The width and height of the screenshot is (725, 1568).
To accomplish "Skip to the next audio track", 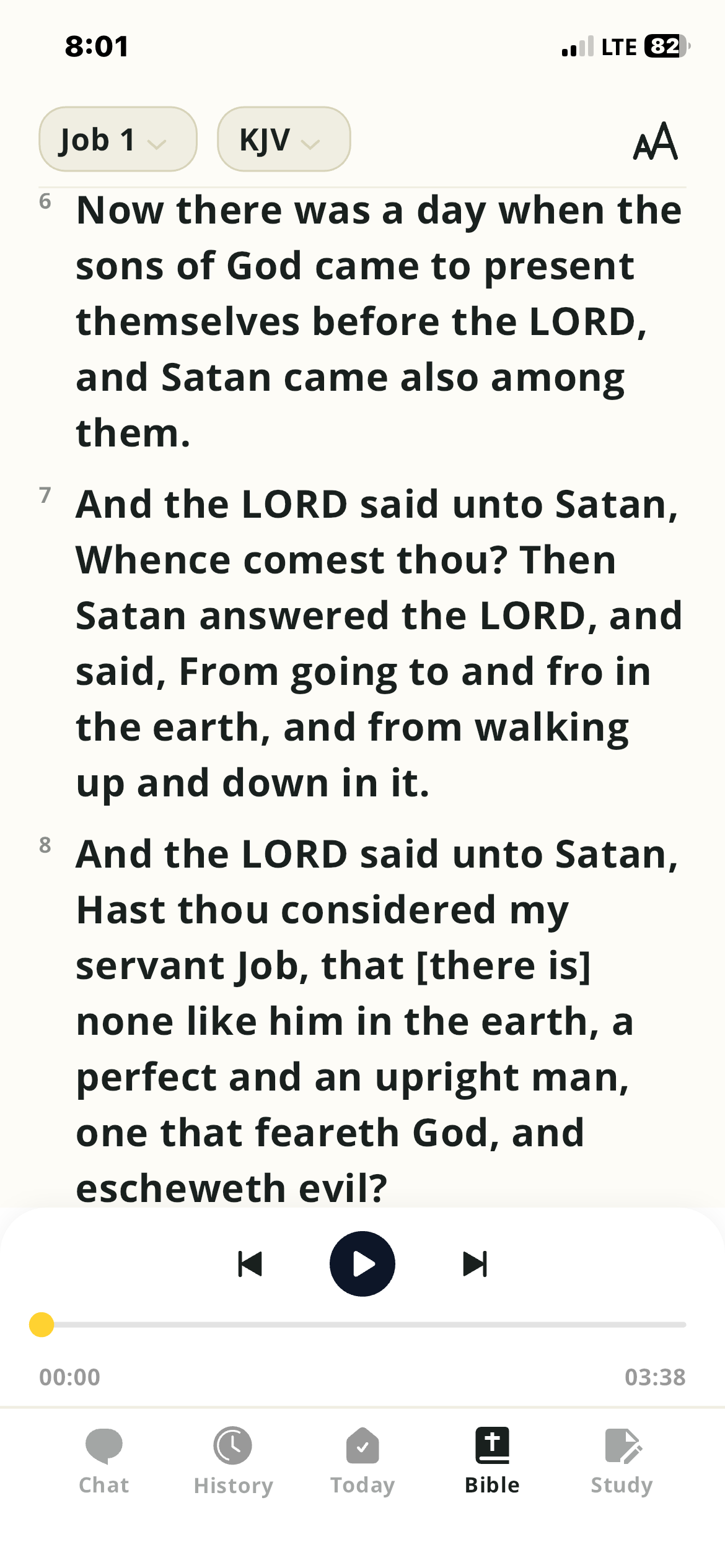I will pos(475,1264).
